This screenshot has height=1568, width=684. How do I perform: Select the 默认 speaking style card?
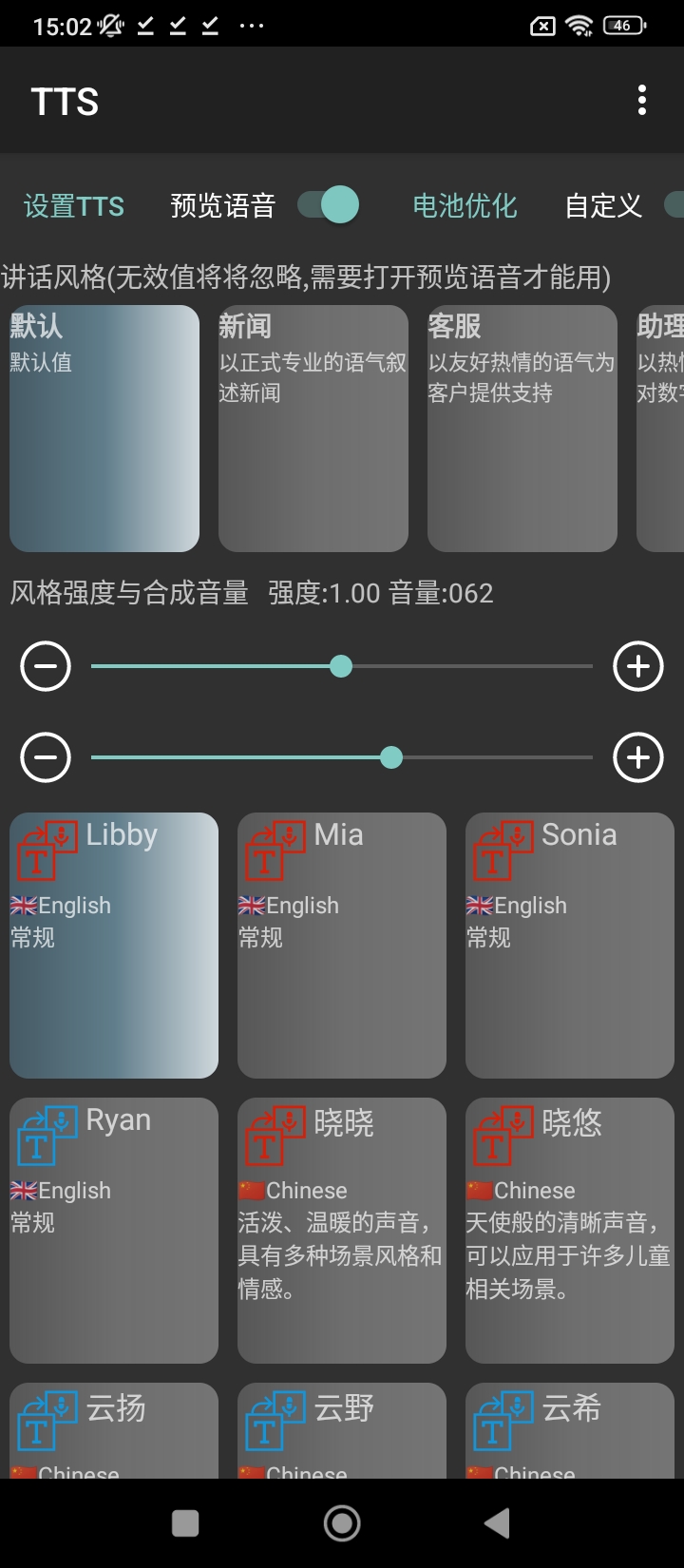pyautogui.click(x=104, y=429)
